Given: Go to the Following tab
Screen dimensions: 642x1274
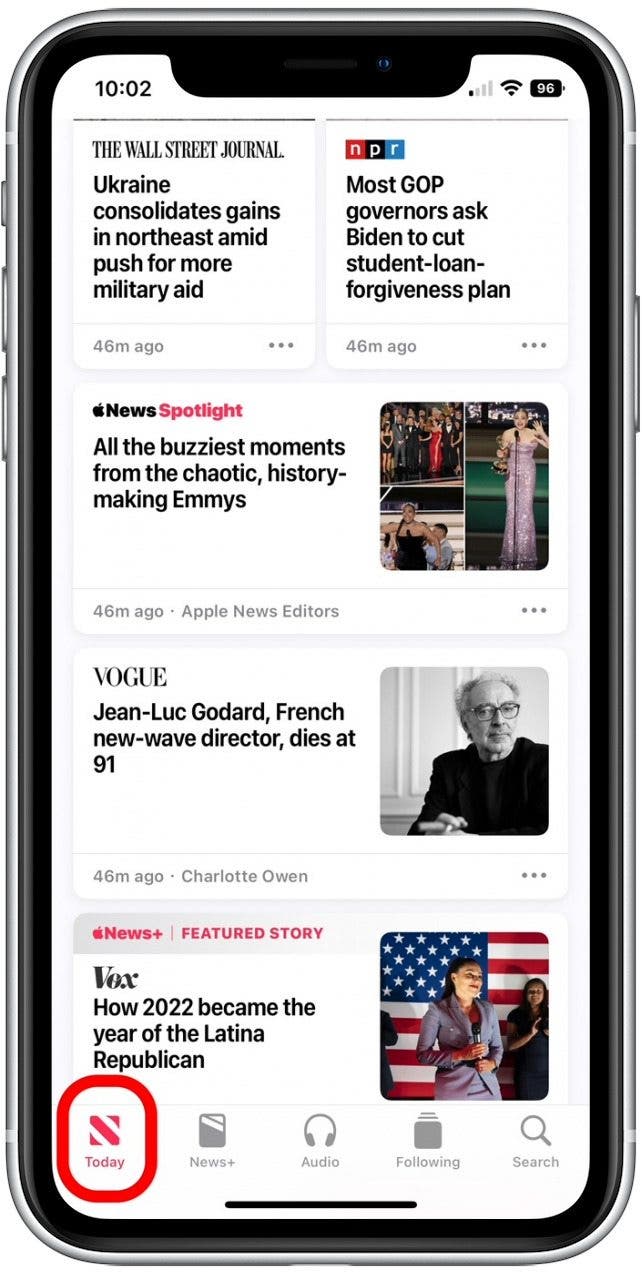Looking at the screenshot, I should 427,1141.
